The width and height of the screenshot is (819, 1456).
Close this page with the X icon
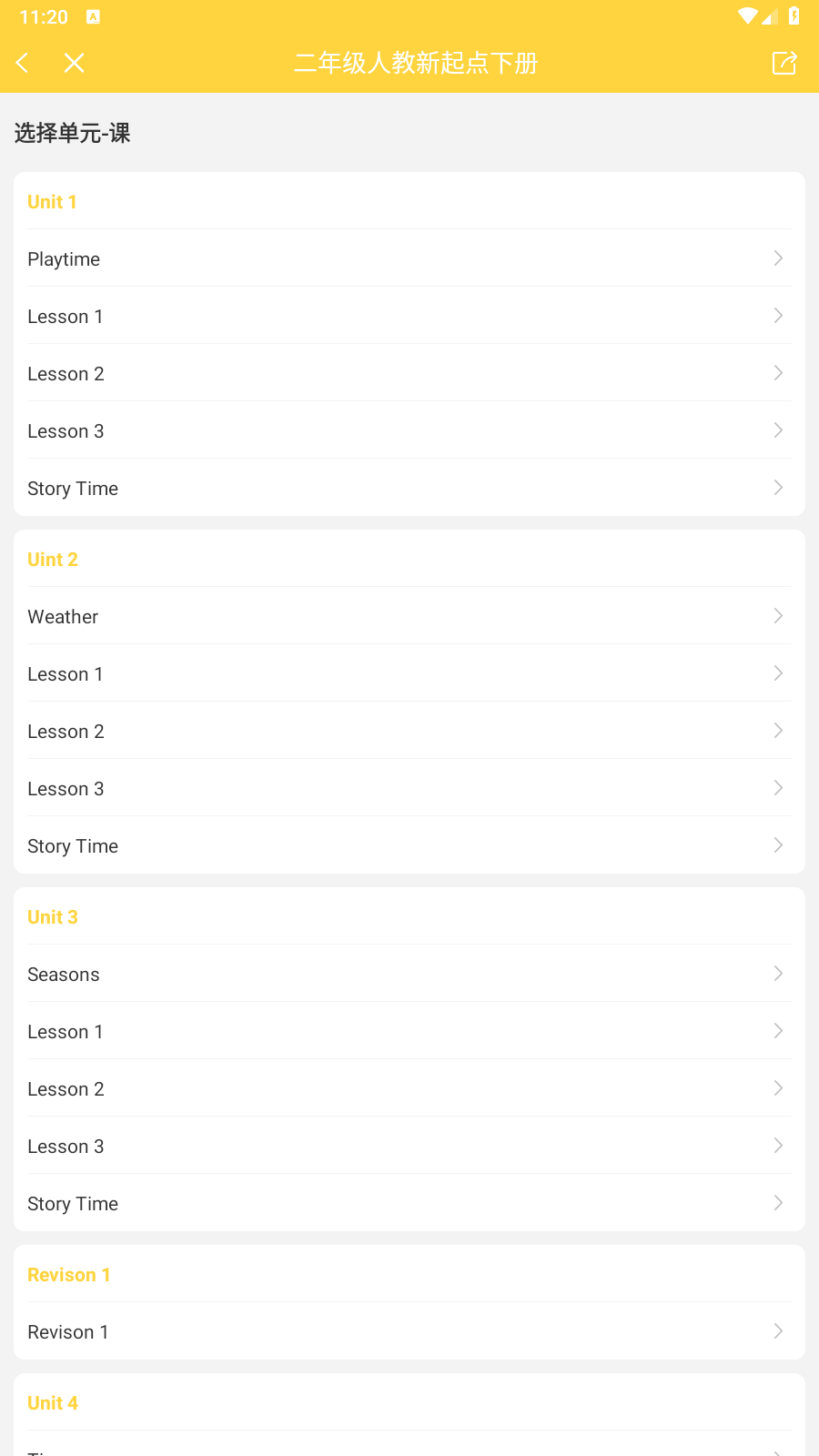click(x=75, y=63)
